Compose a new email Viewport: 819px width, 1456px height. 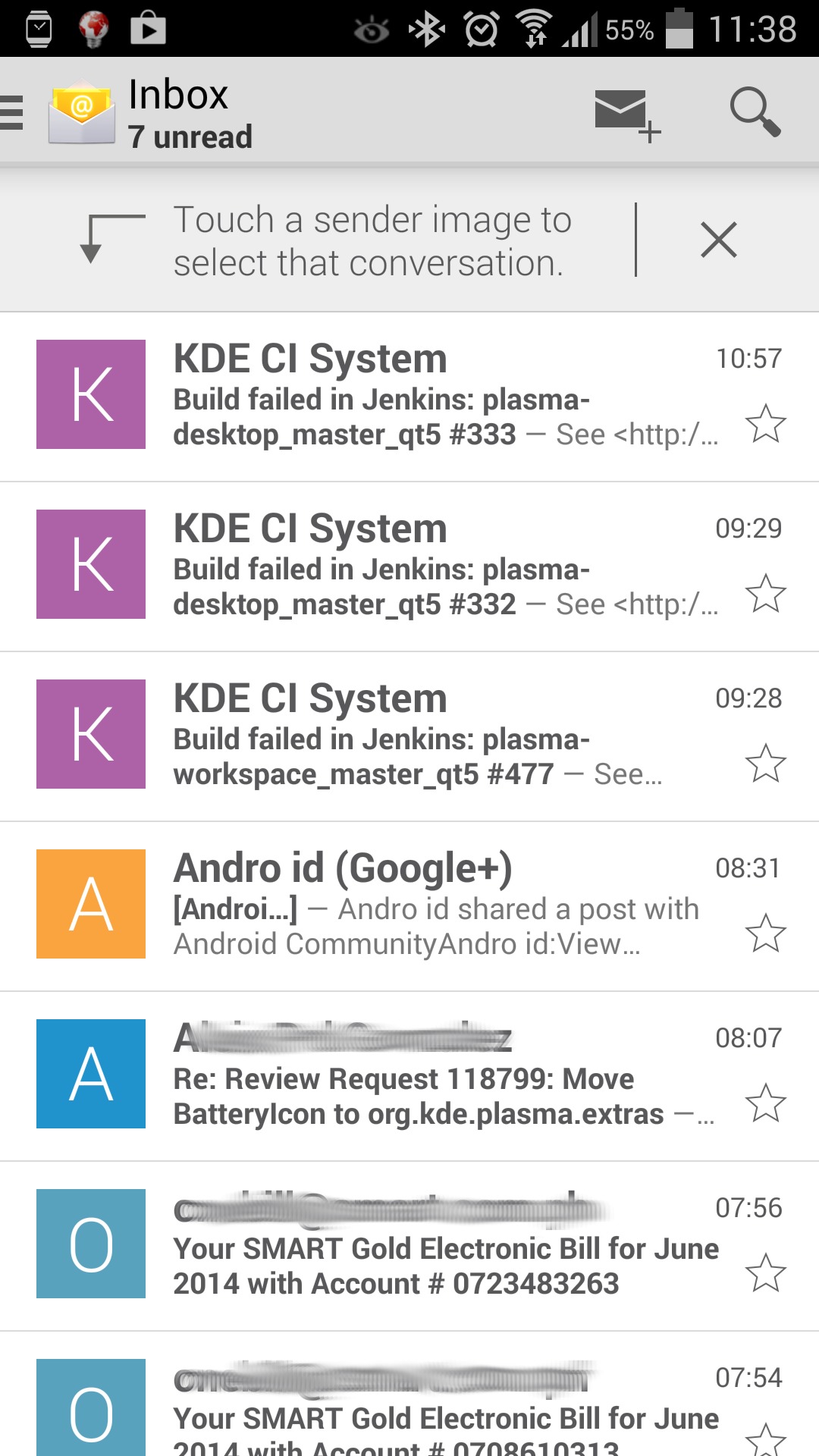pos(626,114)
